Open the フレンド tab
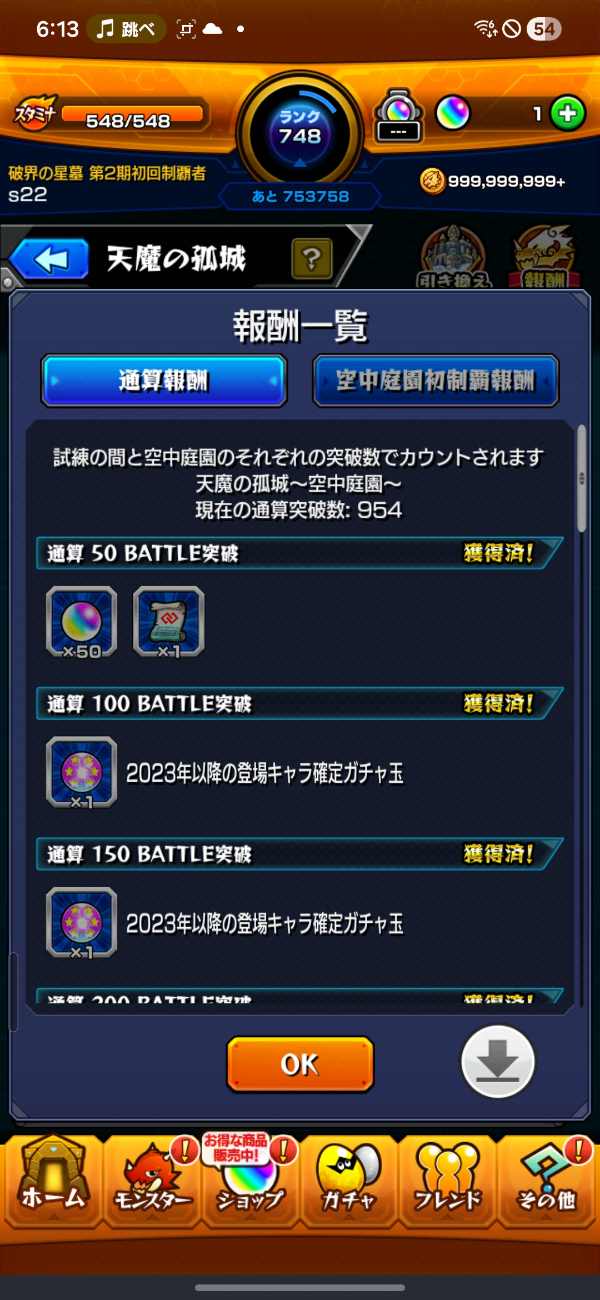Viewport: 600px width, 1300px height. pyautogui.click(x=447, y=1178)
